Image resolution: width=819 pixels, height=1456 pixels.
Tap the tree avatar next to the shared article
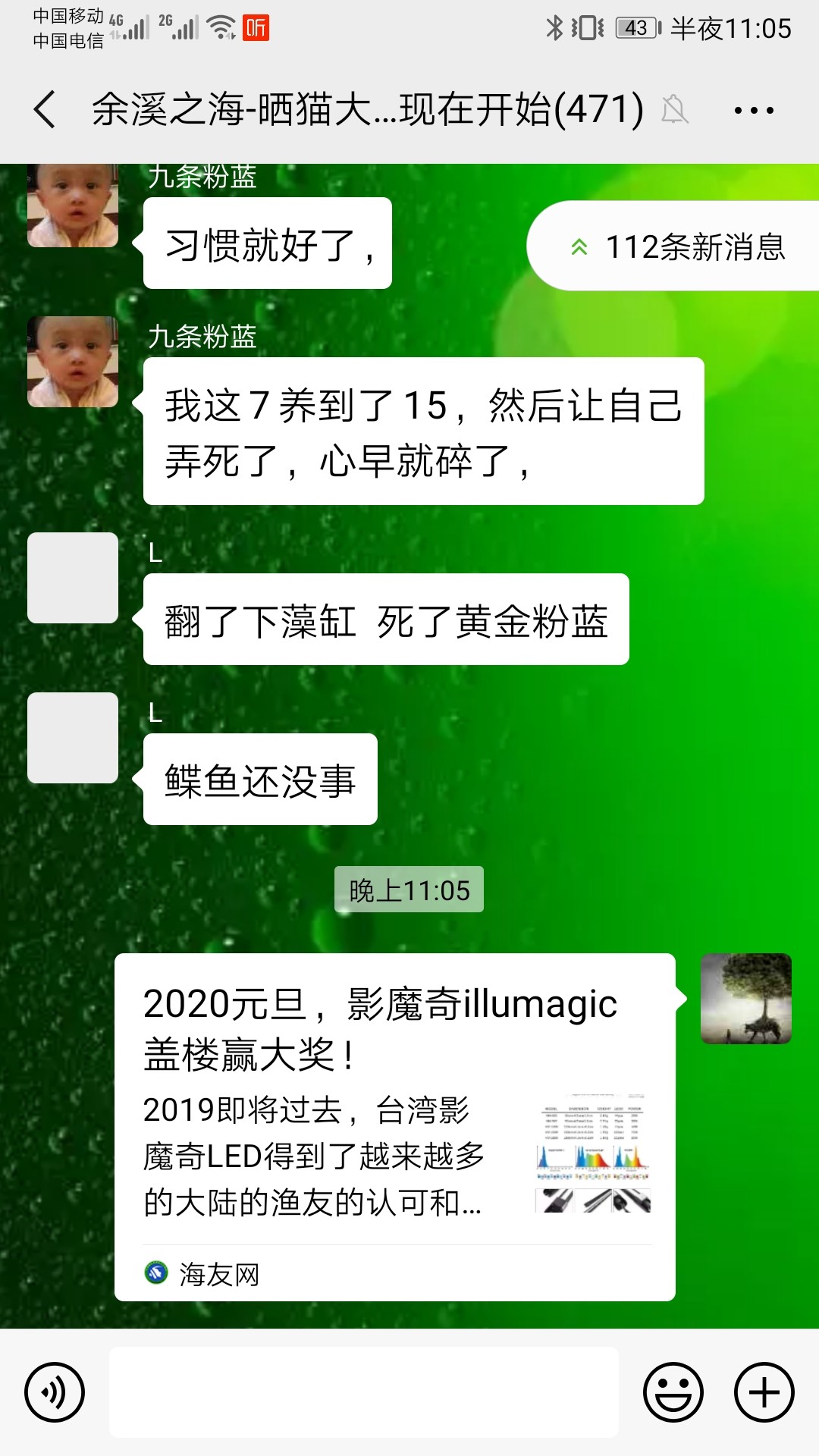(745, 999)
